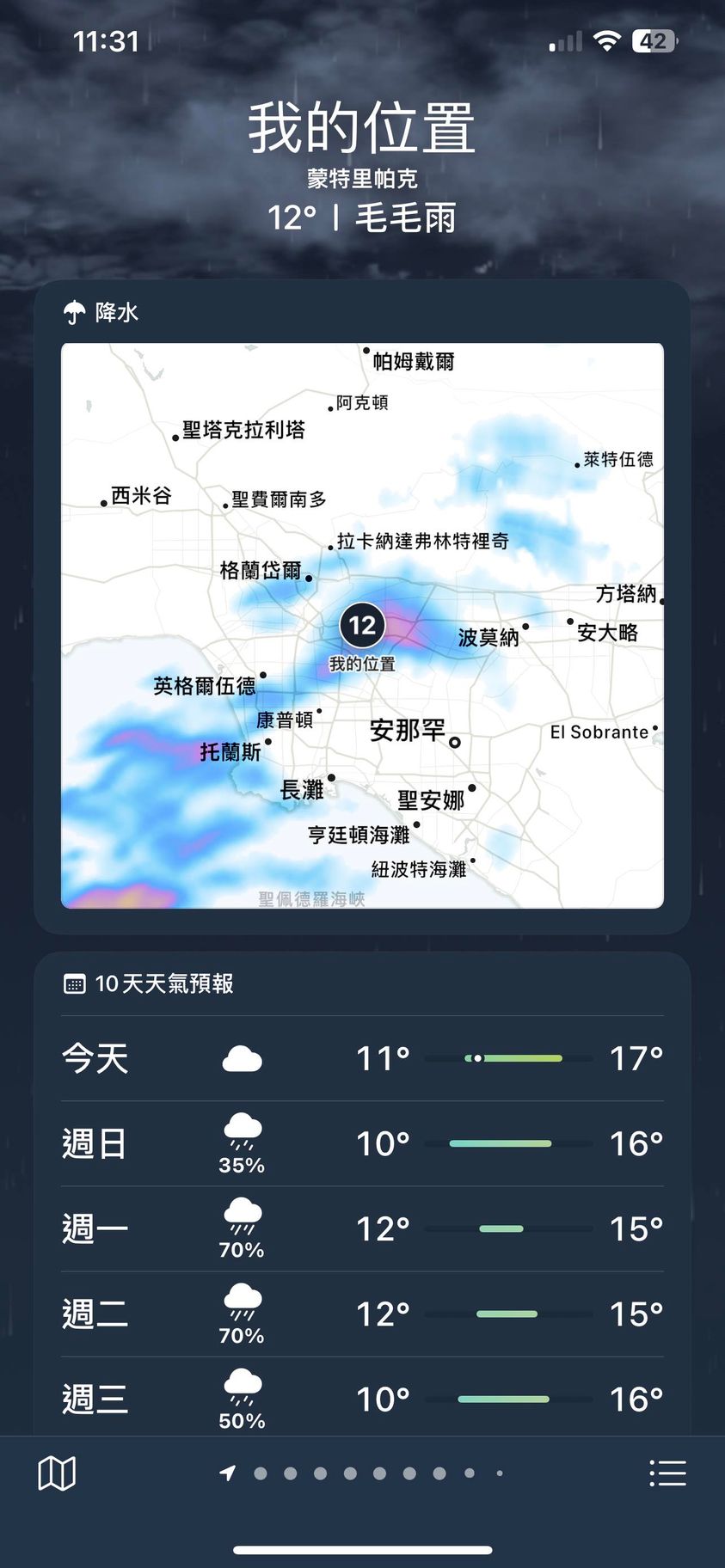
Task: Open the 週三 forecast with 50% rain
Action: (362, 1399)
